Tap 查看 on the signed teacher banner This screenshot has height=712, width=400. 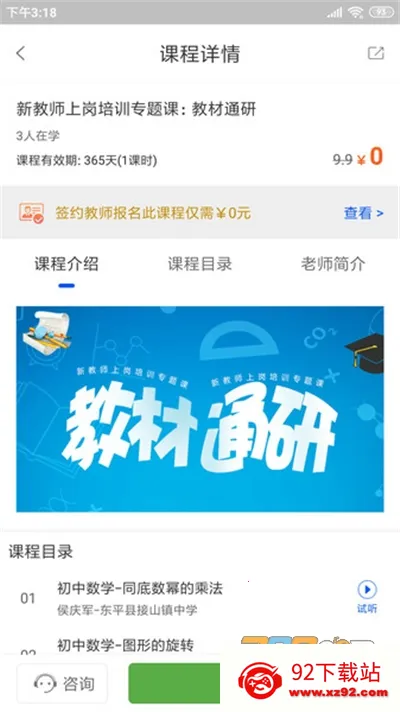coord(363,213)
